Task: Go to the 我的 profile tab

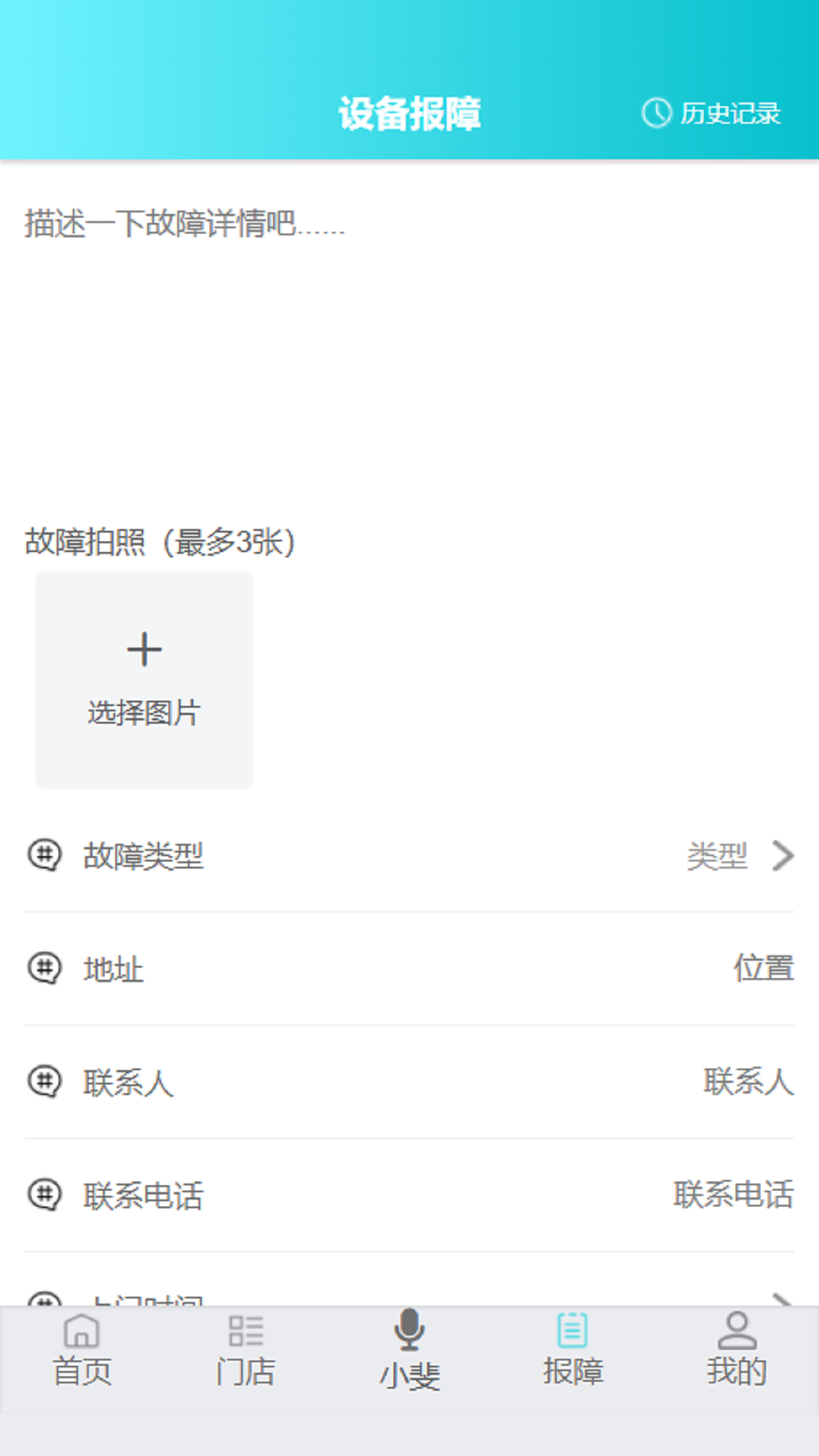Action: pos(737,1351)
